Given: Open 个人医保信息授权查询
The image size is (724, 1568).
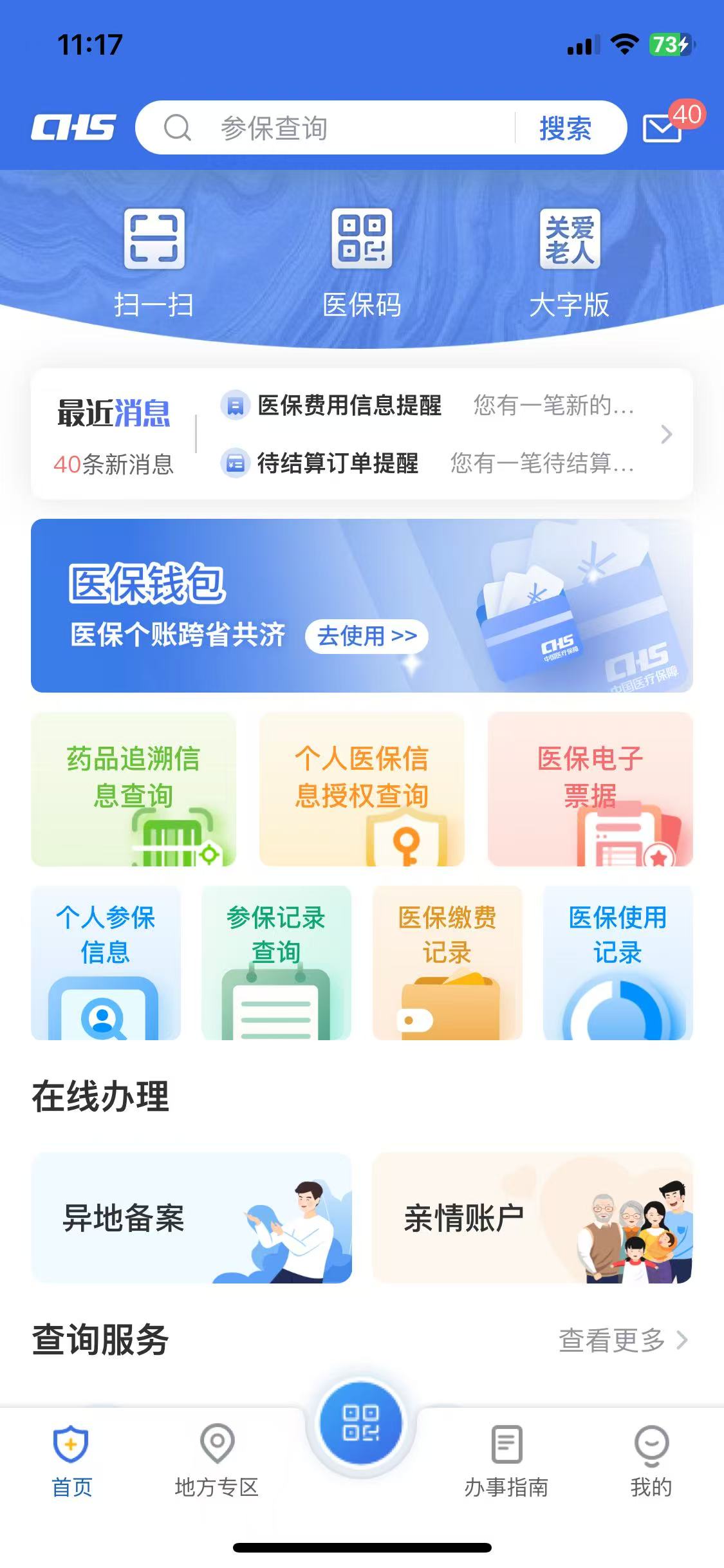Looking at the screenshot, I should click(x=362, y=789).
